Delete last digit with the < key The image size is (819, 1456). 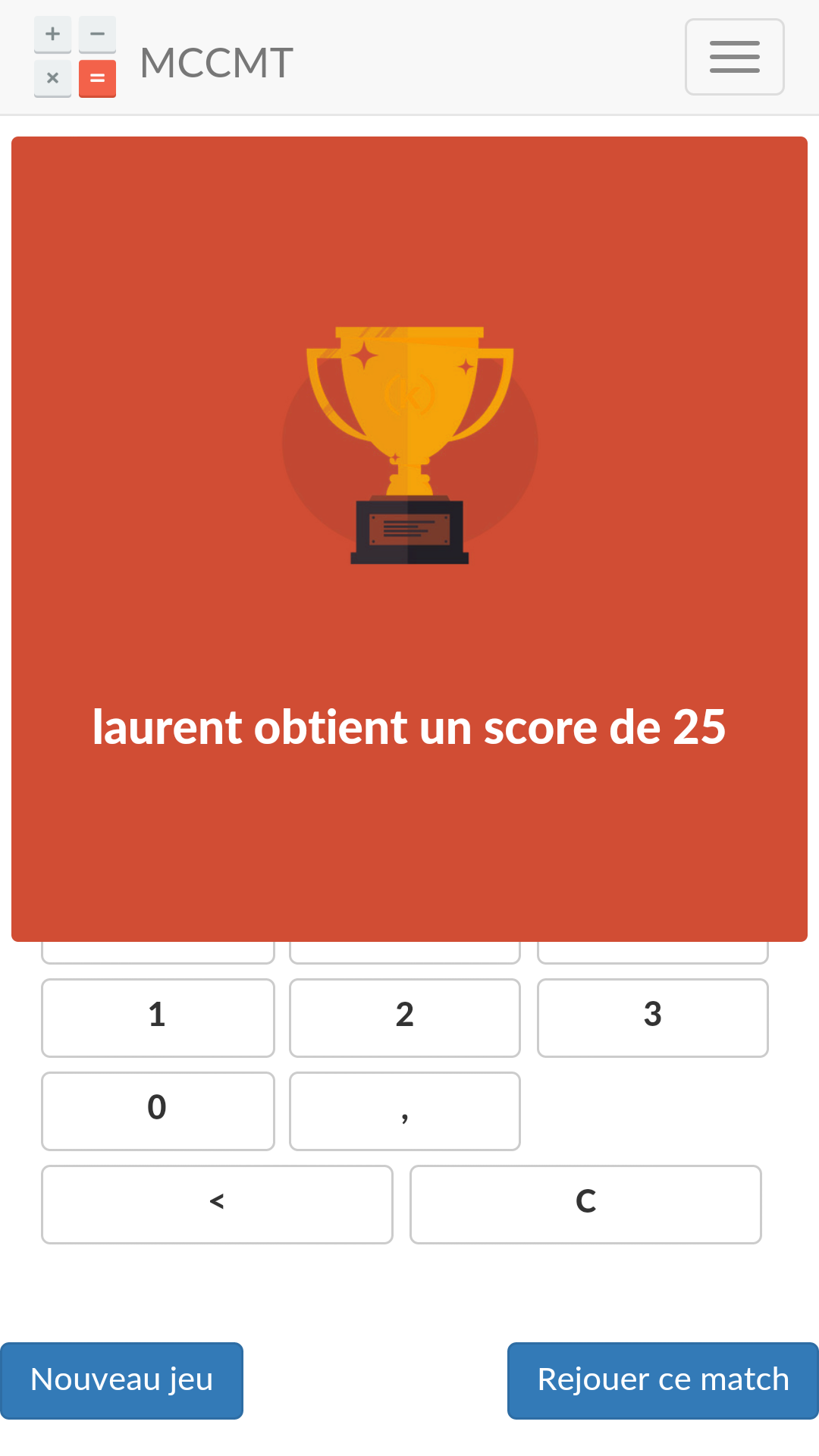tap(217, 1204)
